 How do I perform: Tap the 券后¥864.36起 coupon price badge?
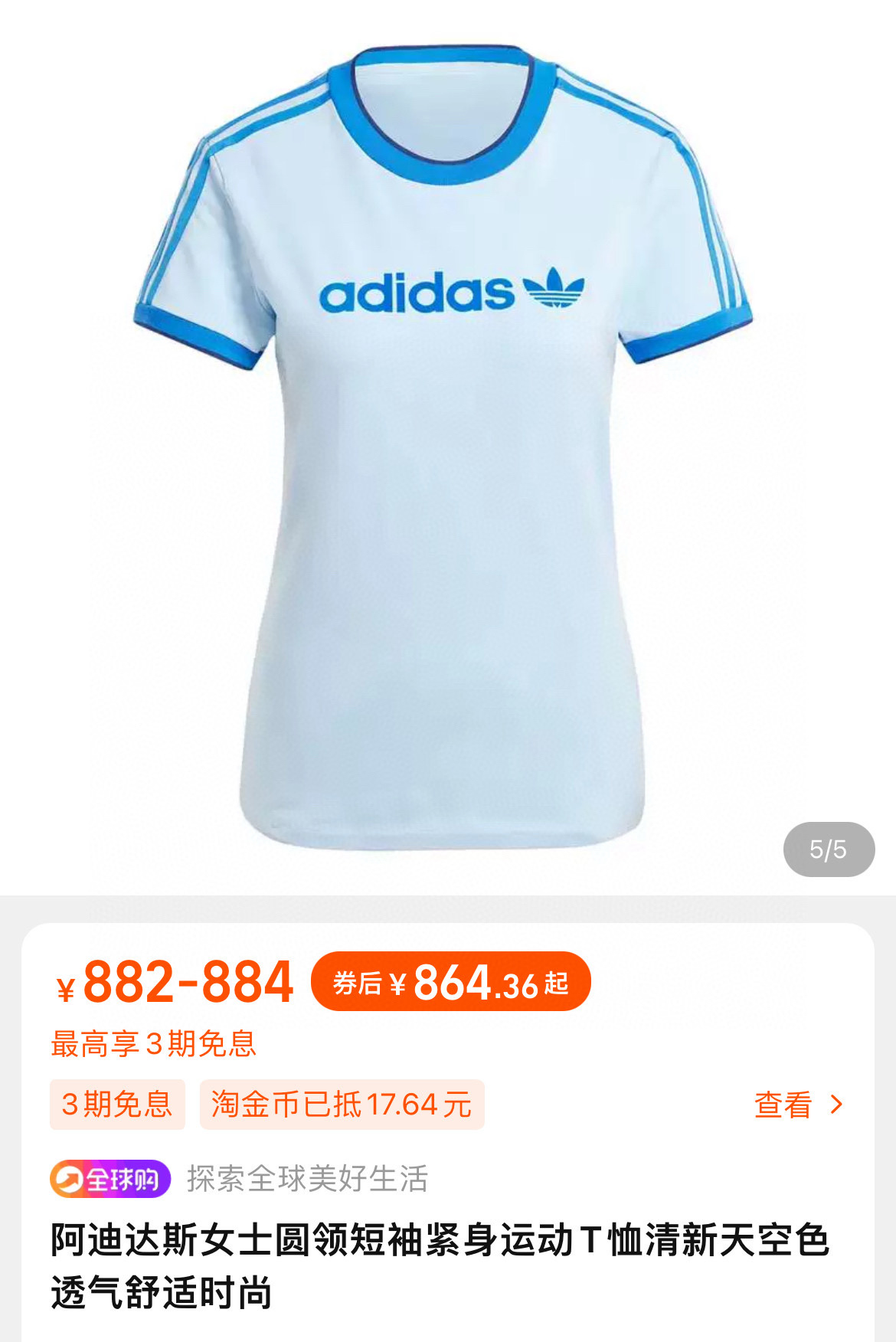pos(451,981)
